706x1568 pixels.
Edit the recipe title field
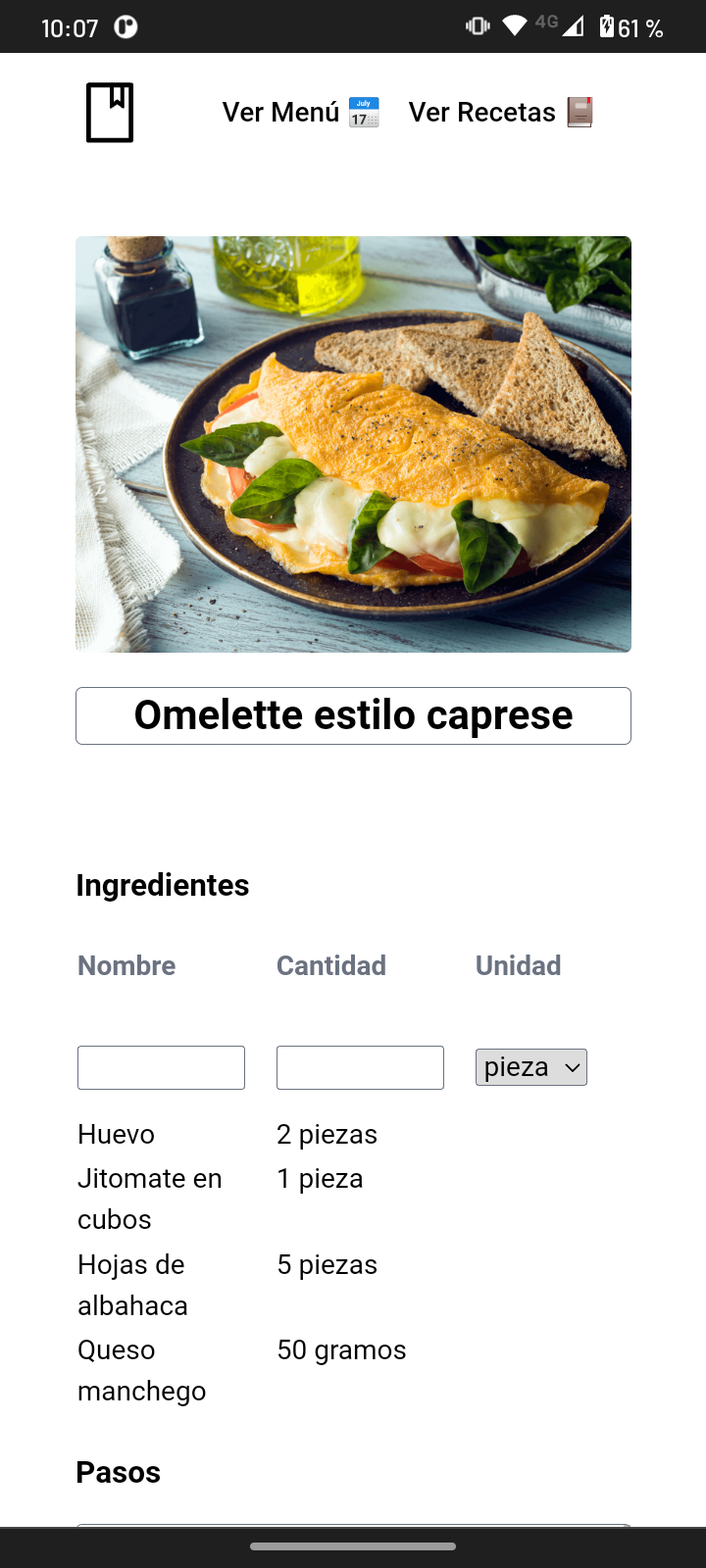tap(353, 715)
